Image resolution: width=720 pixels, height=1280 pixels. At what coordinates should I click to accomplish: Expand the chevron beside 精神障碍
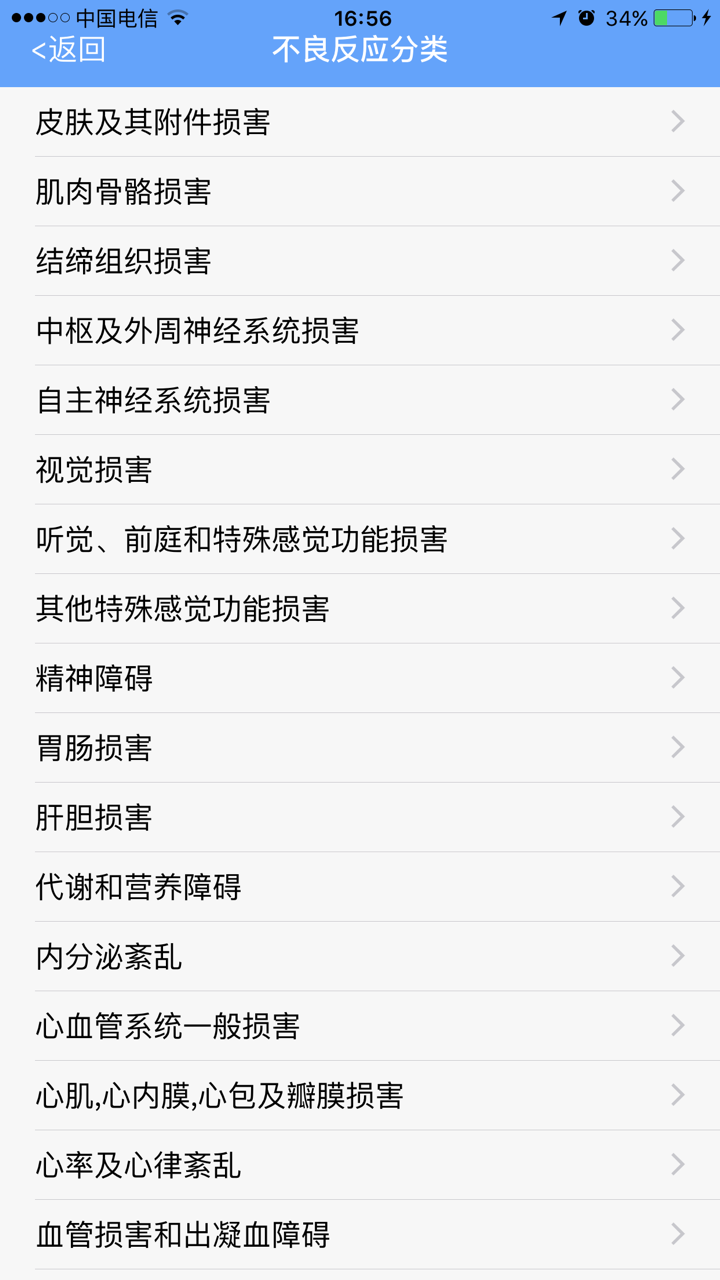pyautogui.click(x=676, y=678)
